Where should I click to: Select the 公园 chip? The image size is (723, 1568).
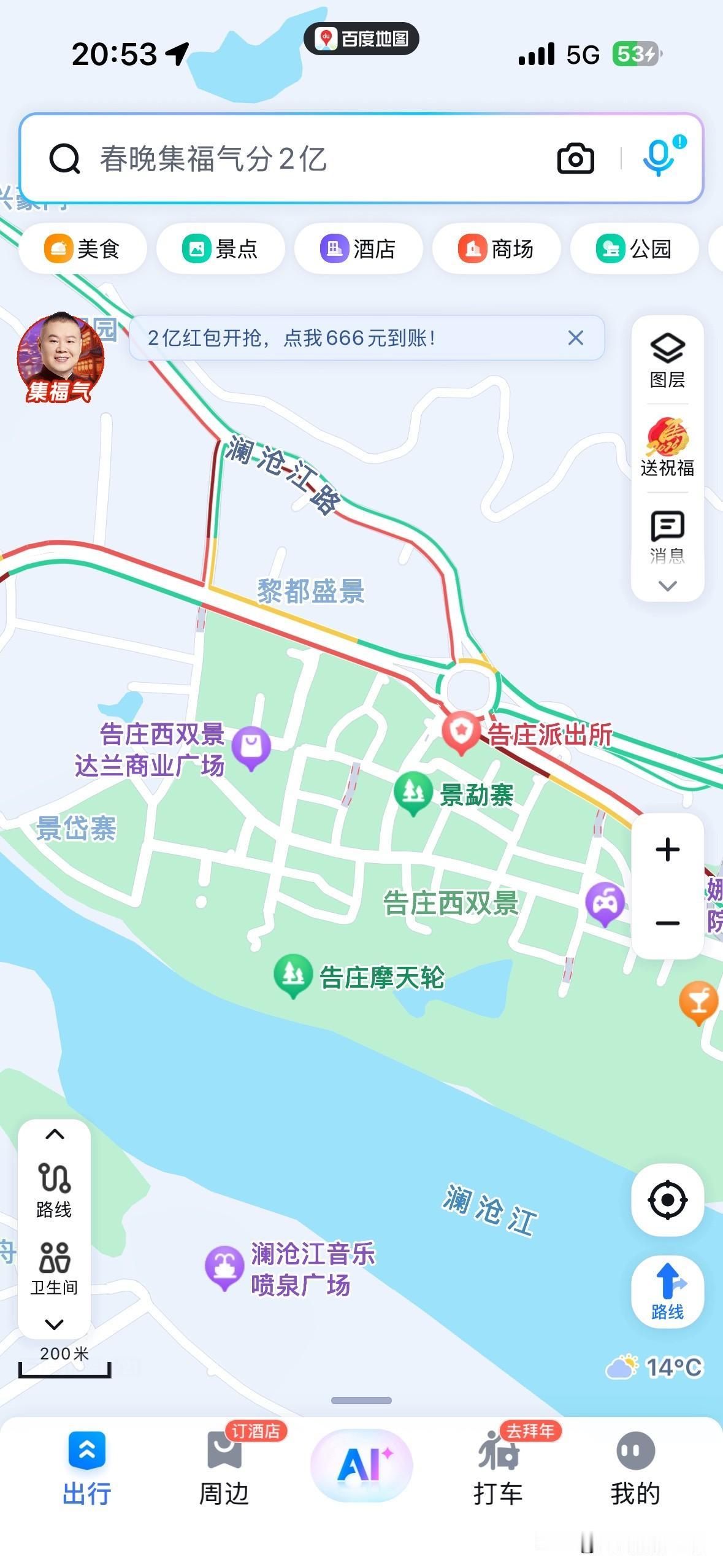click(x=635, y=249)
